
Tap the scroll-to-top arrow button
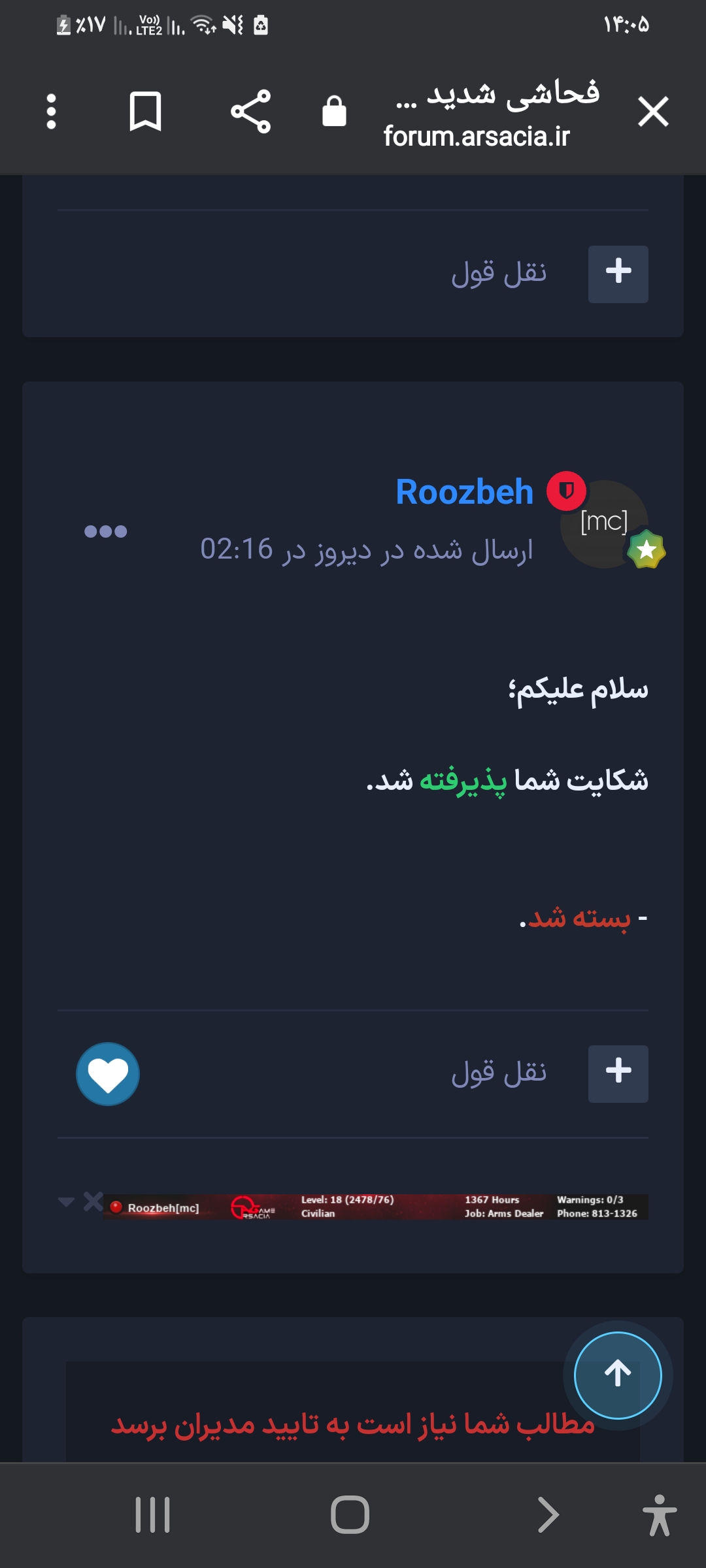617,1375
